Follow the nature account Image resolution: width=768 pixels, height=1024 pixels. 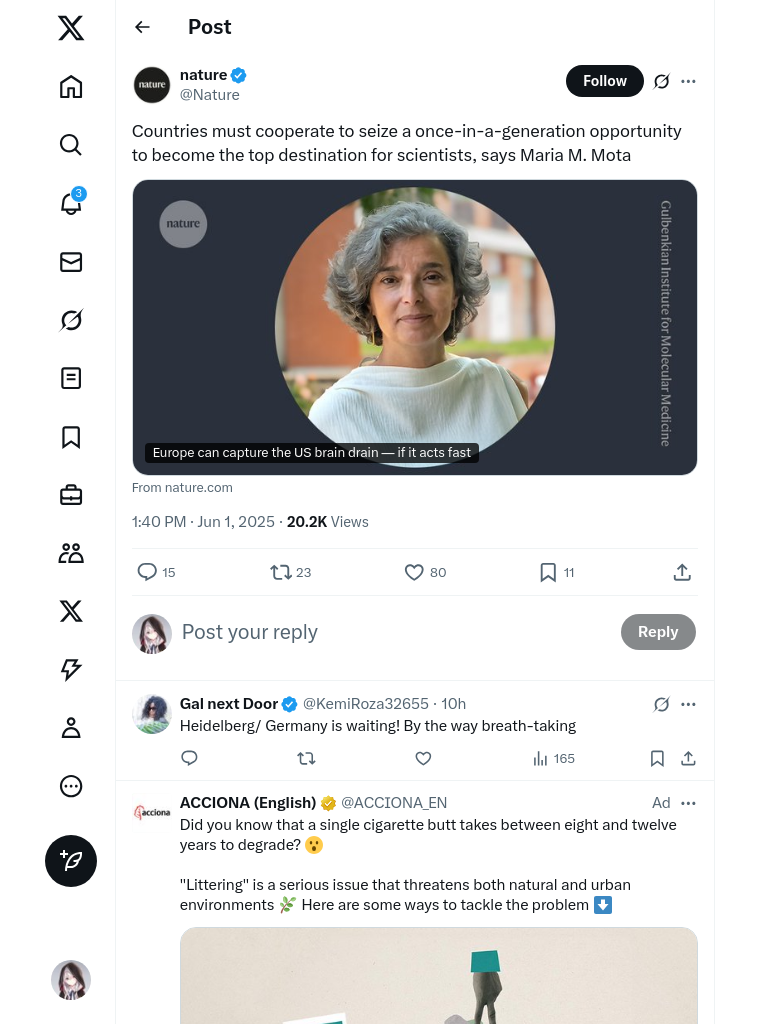[604, 81]
